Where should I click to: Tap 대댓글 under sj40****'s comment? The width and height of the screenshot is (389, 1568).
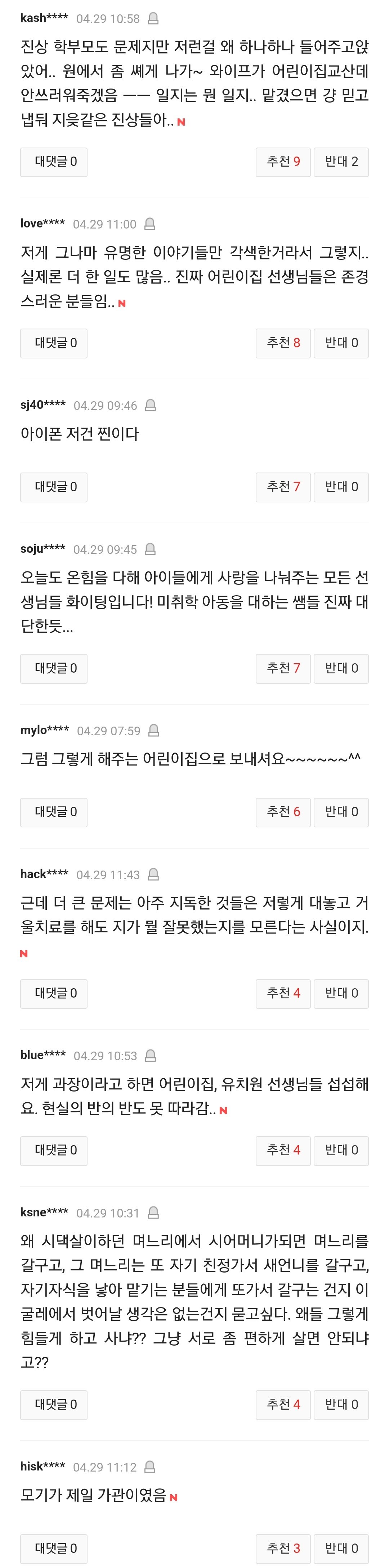[54, 487]
